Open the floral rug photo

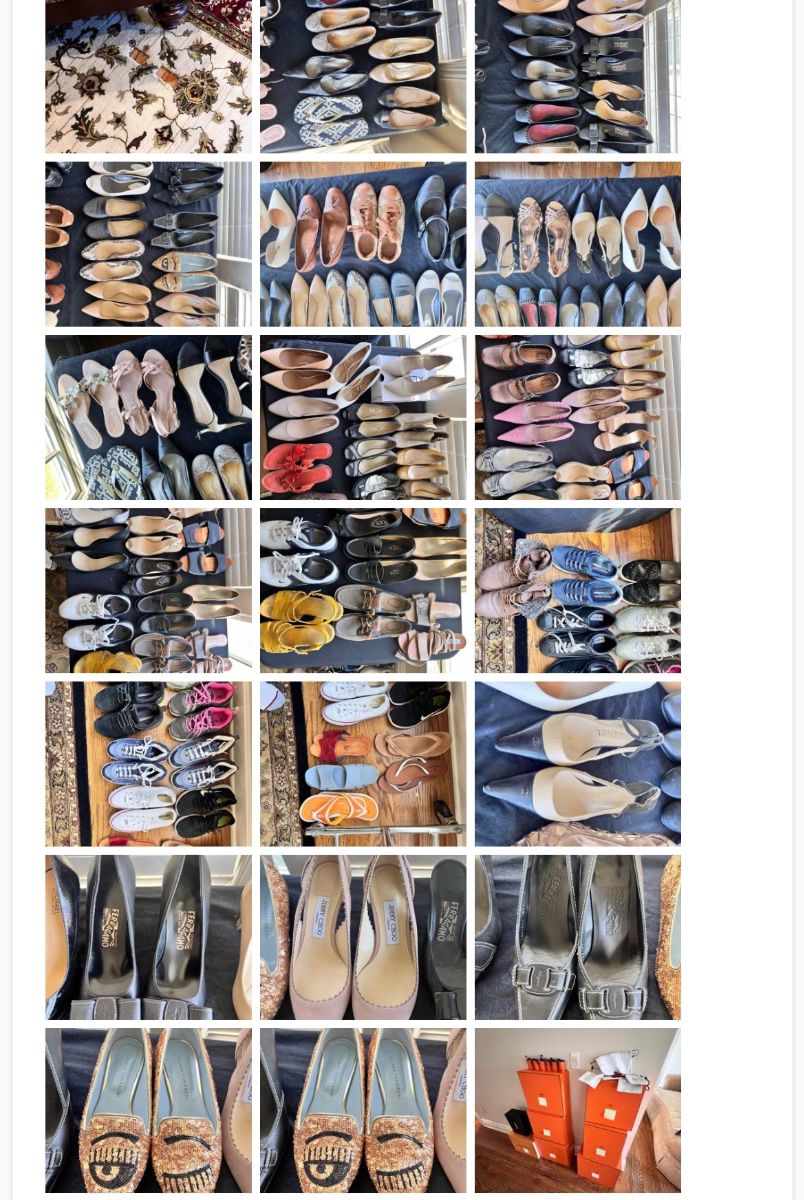[x=148, y=76]
